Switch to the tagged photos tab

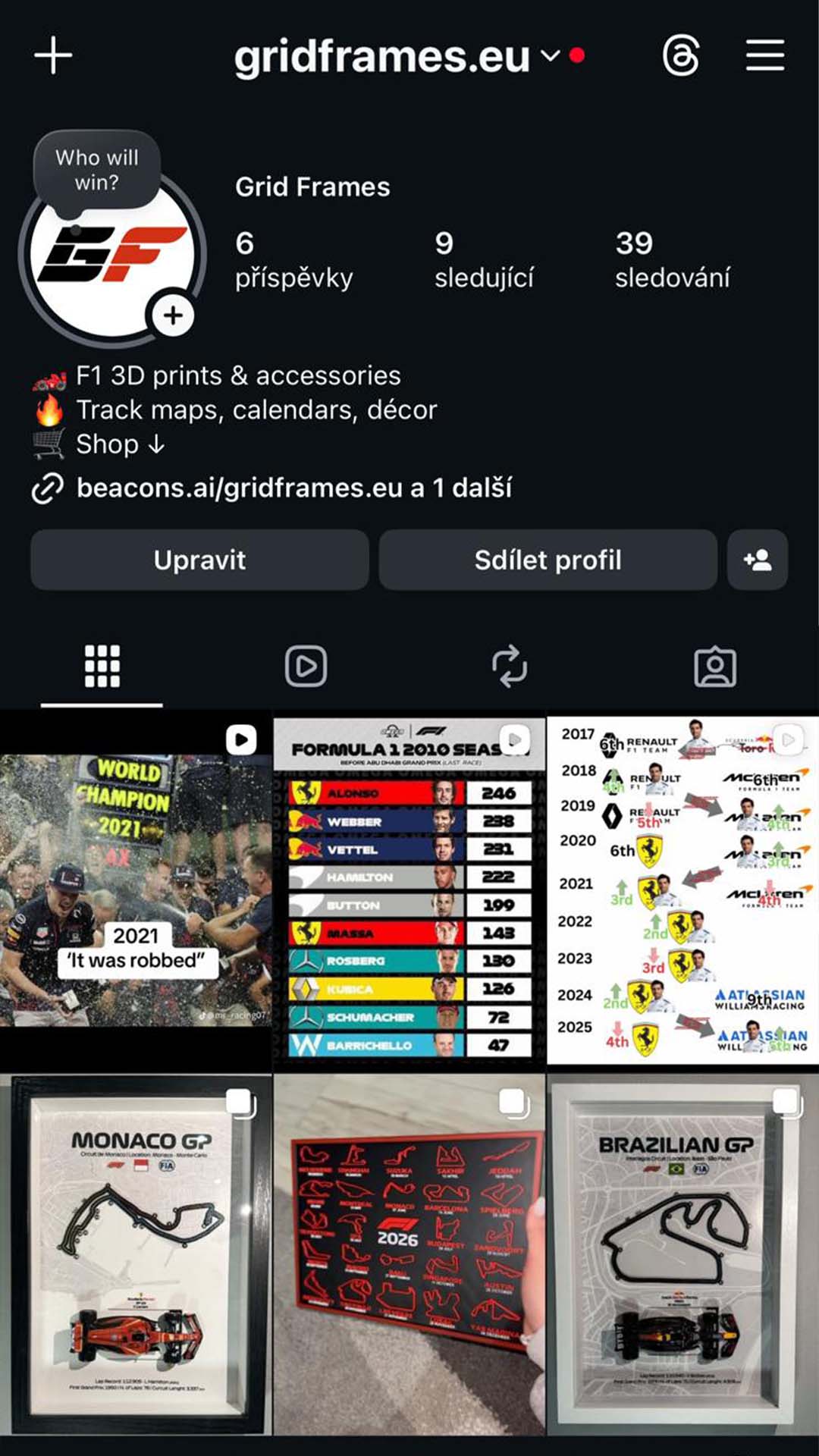click(714, 667)
